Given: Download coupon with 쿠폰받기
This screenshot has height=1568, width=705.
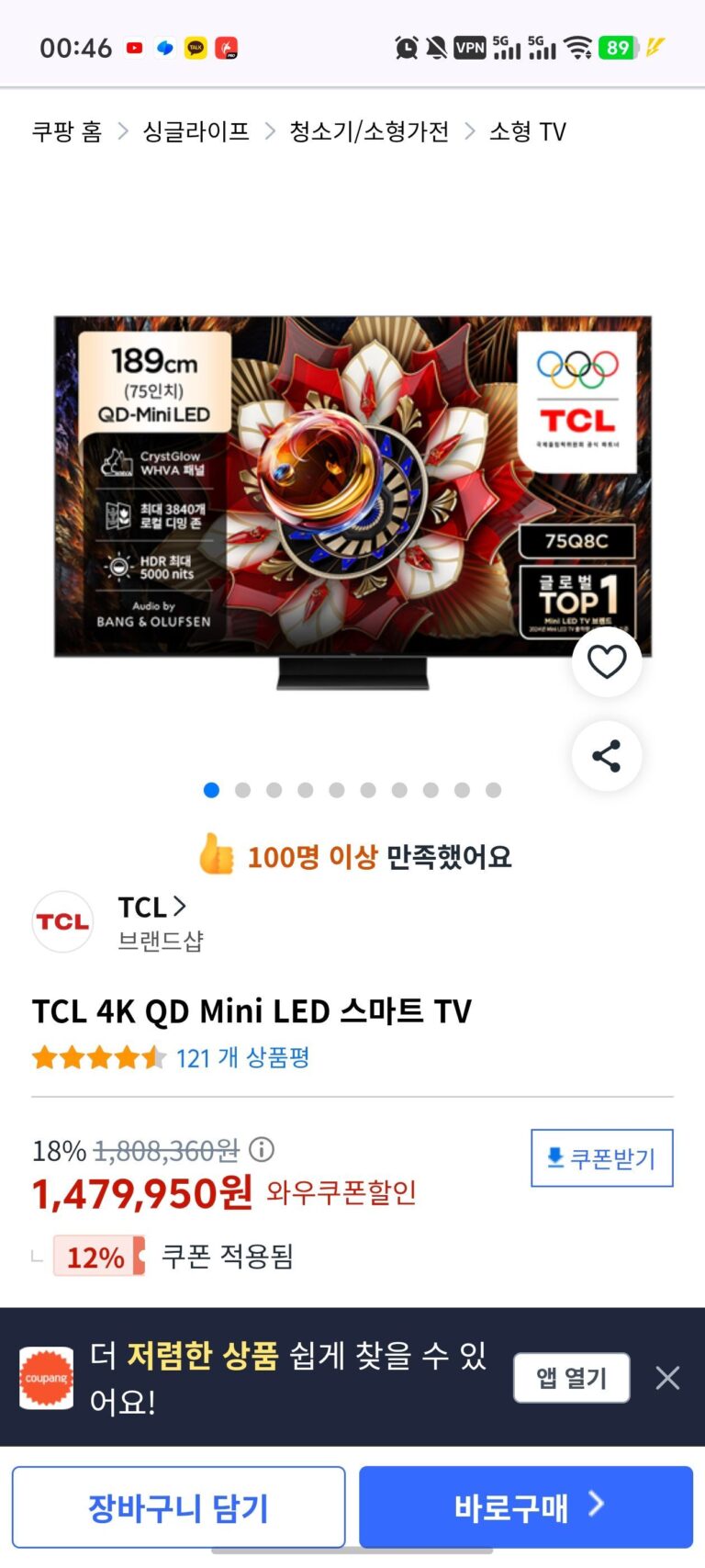Looking at the screenshot, I should (601, 1157).
